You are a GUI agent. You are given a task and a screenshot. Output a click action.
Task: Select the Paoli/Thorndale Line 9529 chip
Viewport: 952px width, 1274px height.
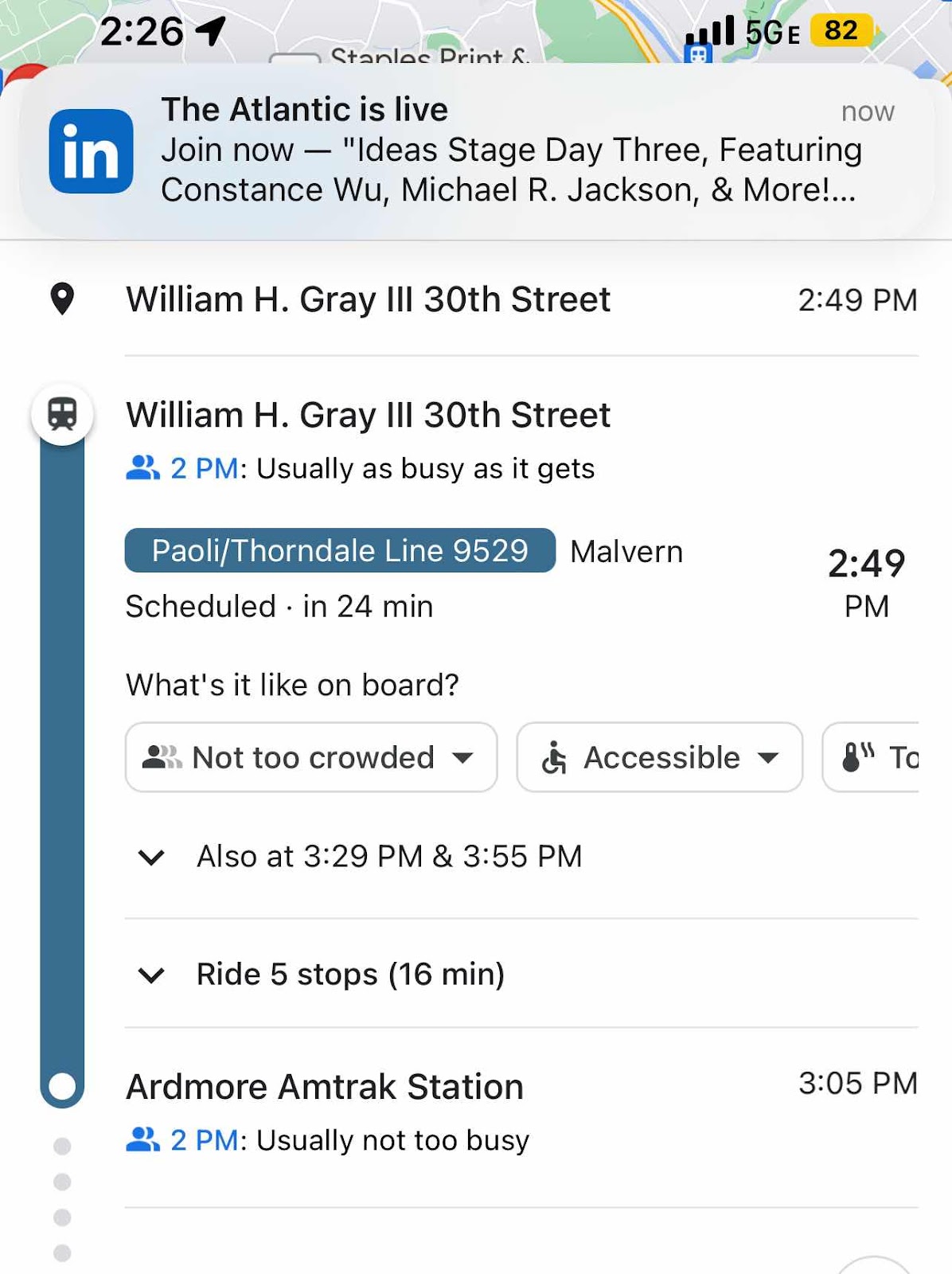[x=340, y=550]
